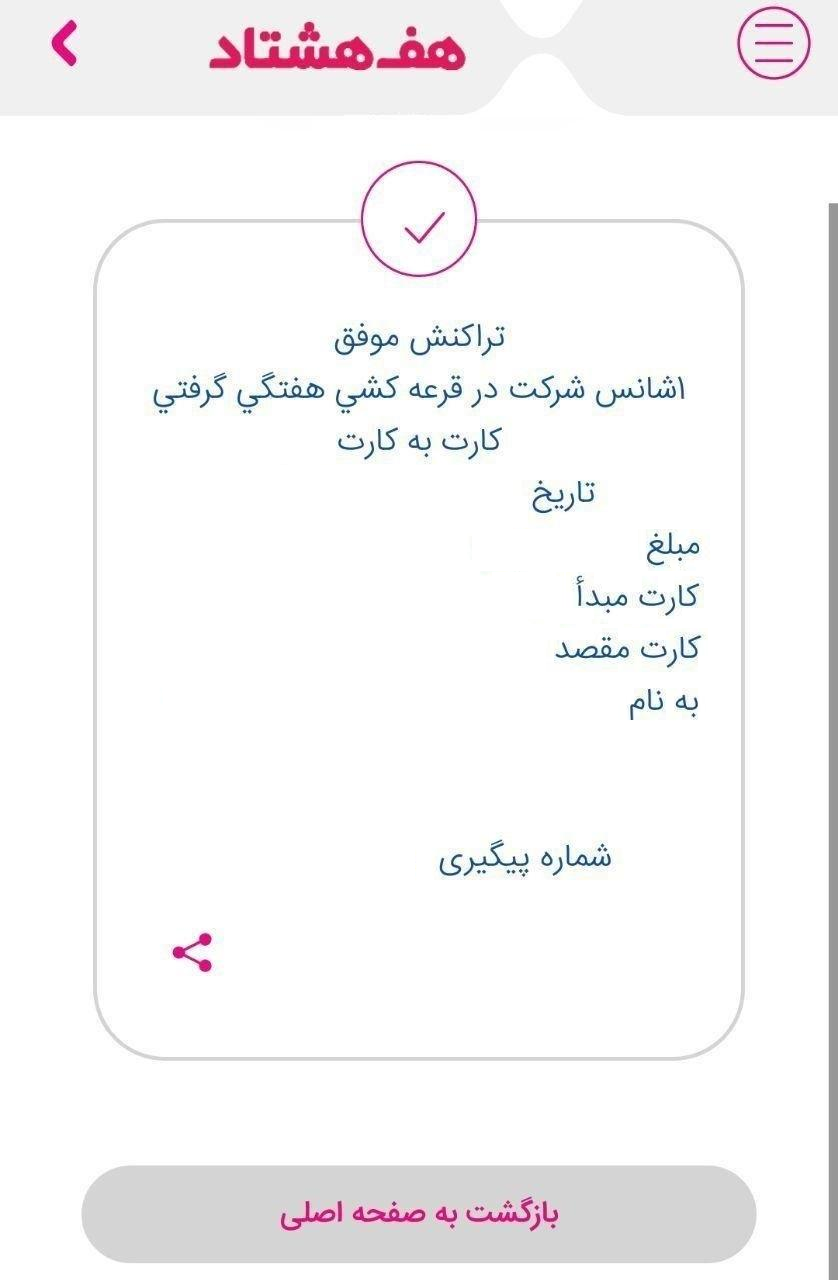
Task: Go back using the pink arrow
Action: click(65, 45)
